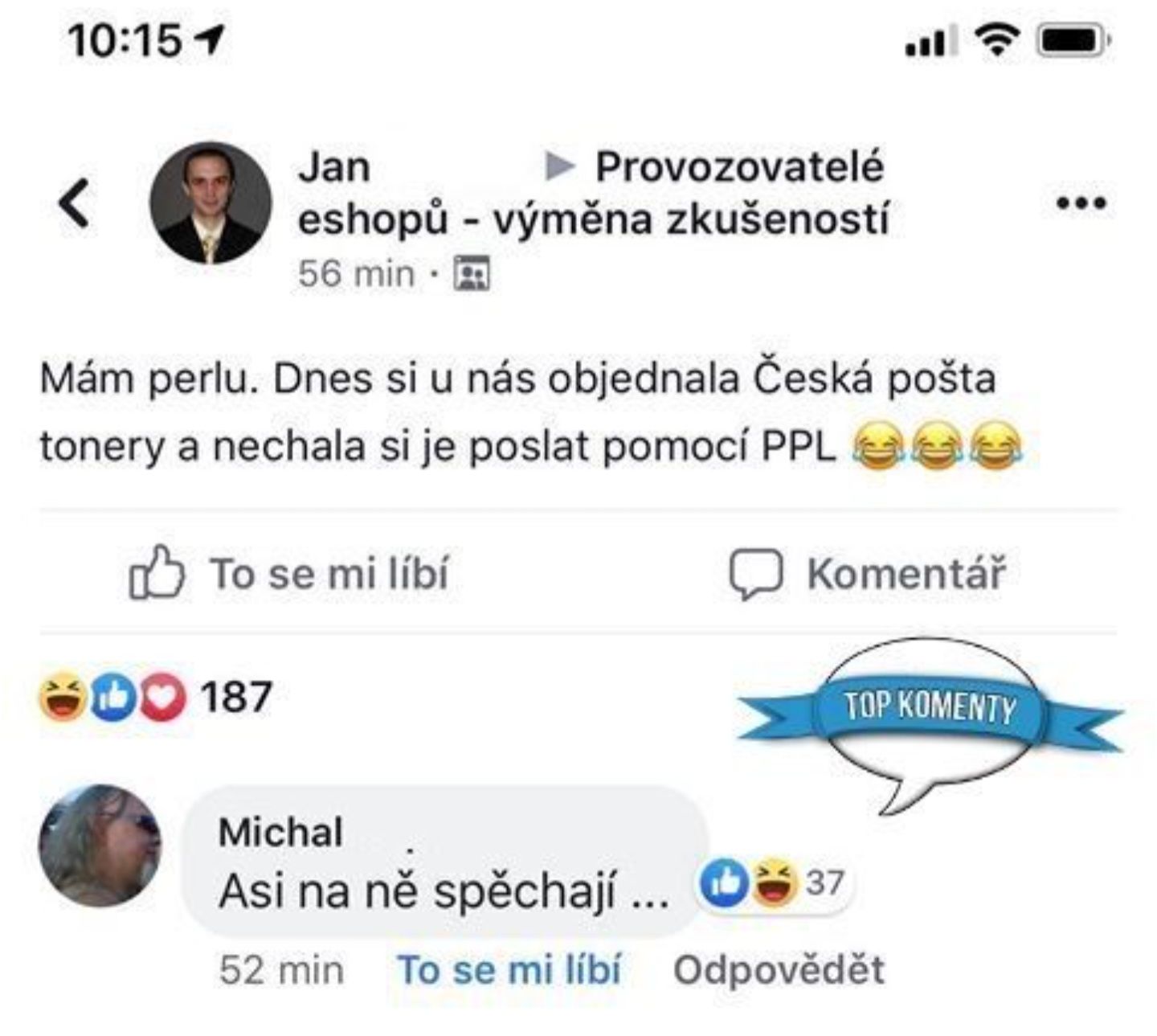
Task: Go back using the back arrow
Action: 75,203
